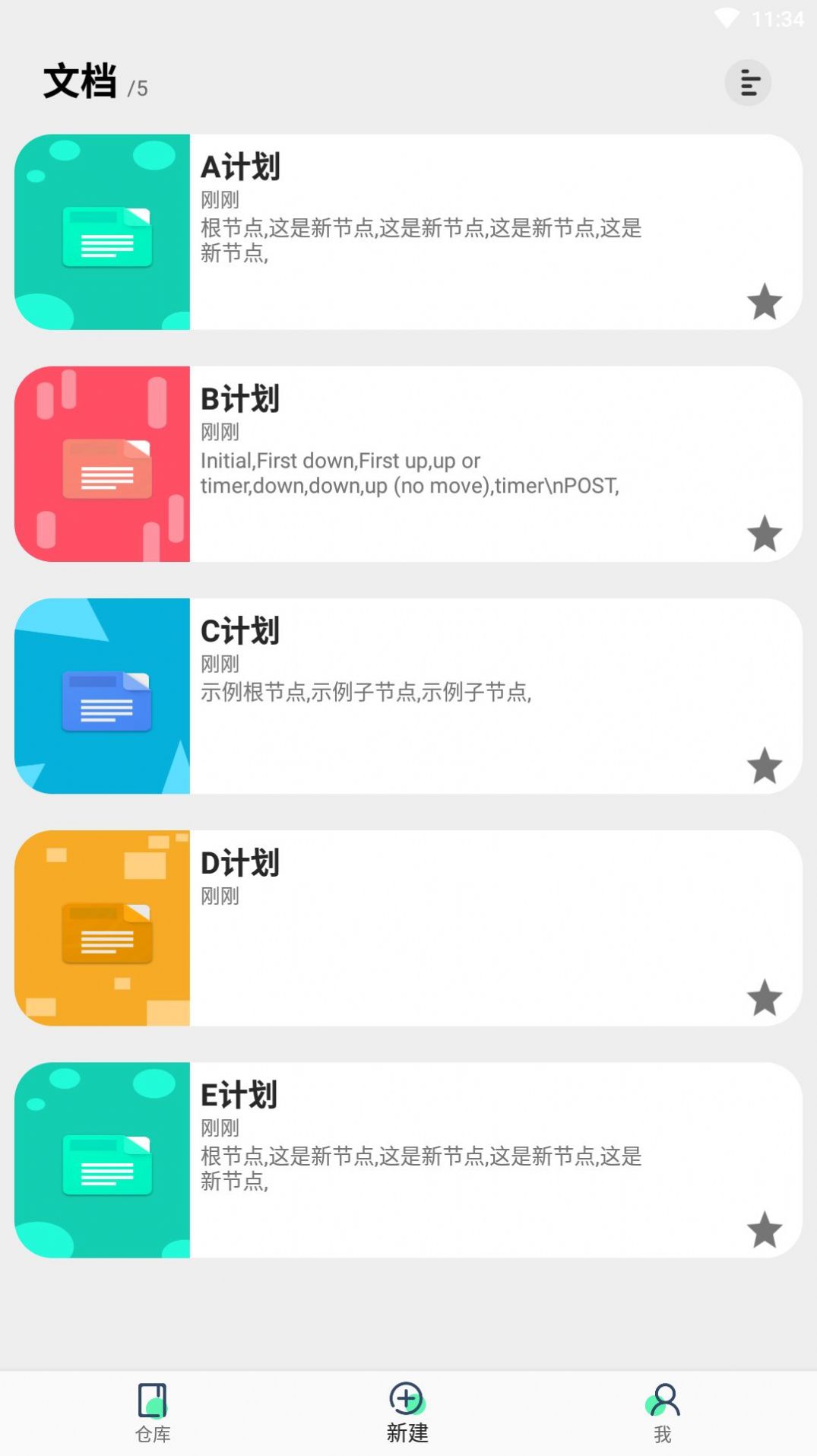Star the A计划 document
This screenshot has height=1456, width=817.
click(764, 301)
